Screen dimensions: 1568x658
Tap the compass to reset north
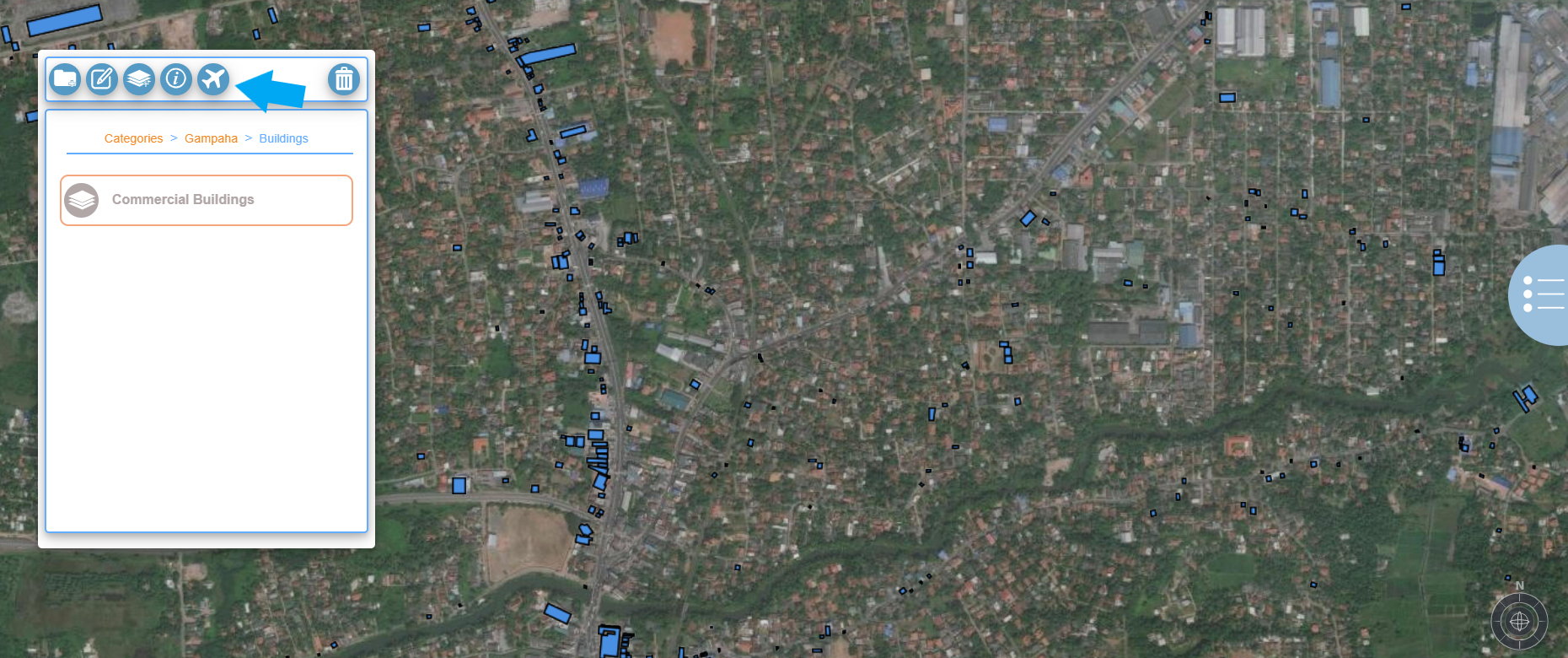[x=1519, y=621]
